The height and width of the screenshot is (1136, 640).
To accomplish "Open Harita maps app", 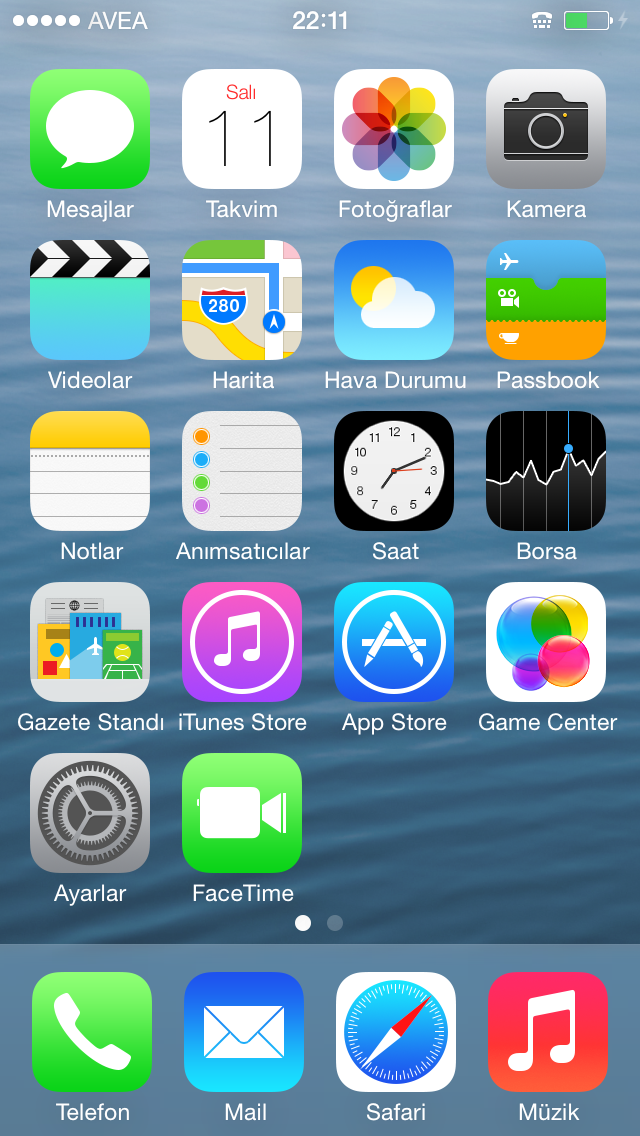I will point(241,300).
